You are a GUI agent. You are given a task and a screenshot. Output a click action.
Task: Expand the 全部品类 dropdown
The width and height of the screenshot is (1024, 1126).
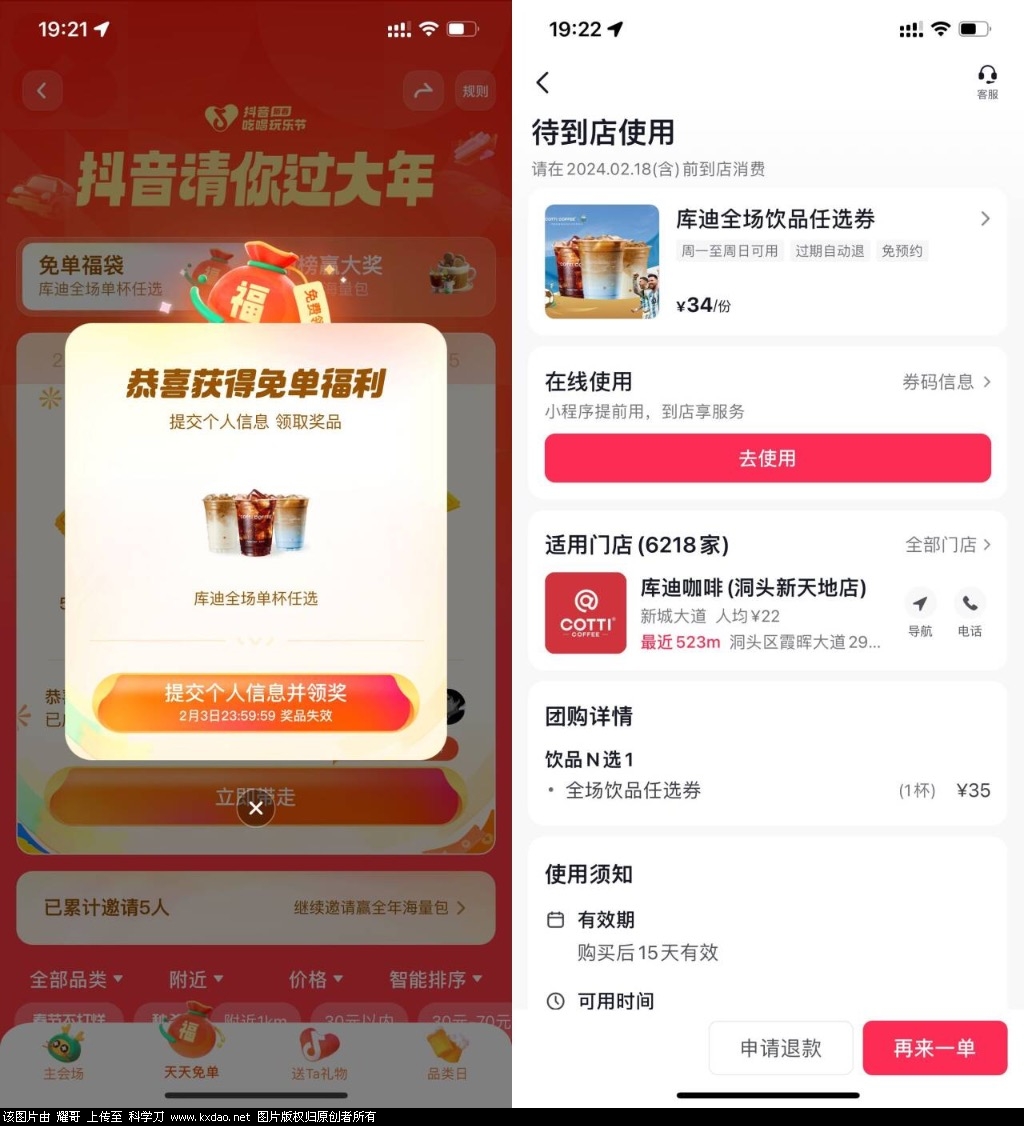(x=76, y=979)
